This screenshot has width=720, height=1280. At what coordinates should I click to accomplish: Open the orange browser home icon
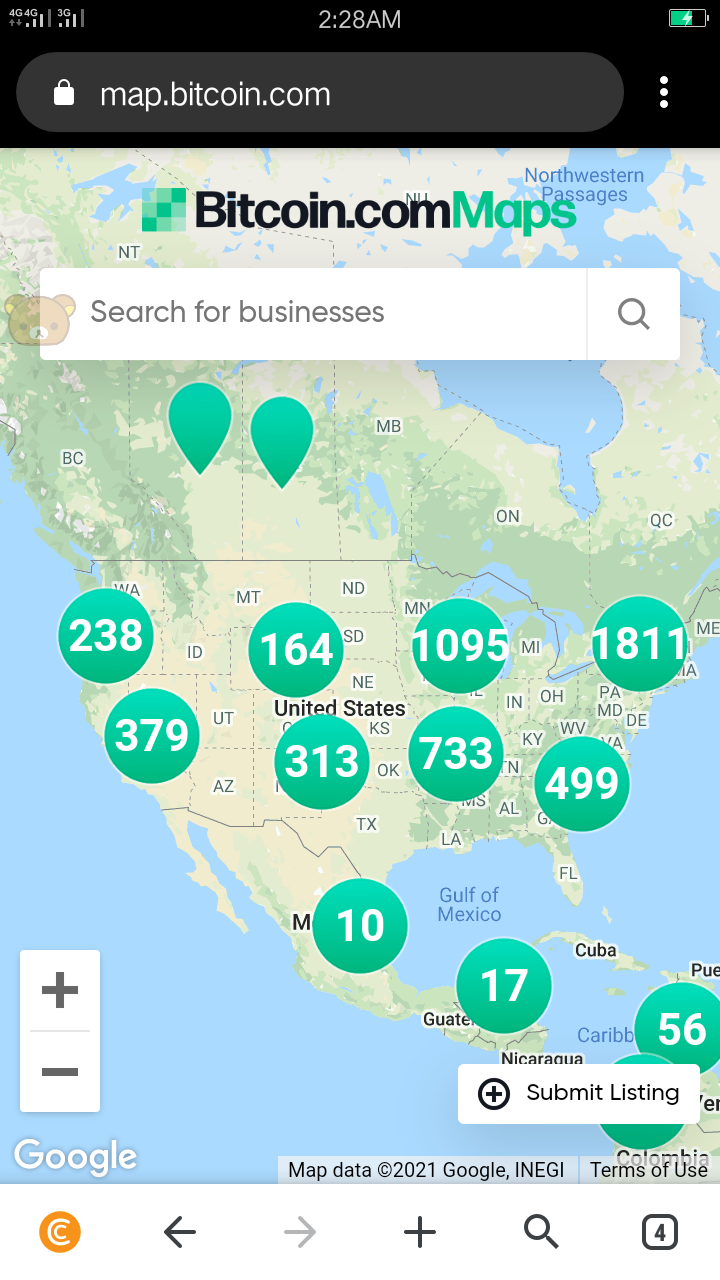(60, 1233)
